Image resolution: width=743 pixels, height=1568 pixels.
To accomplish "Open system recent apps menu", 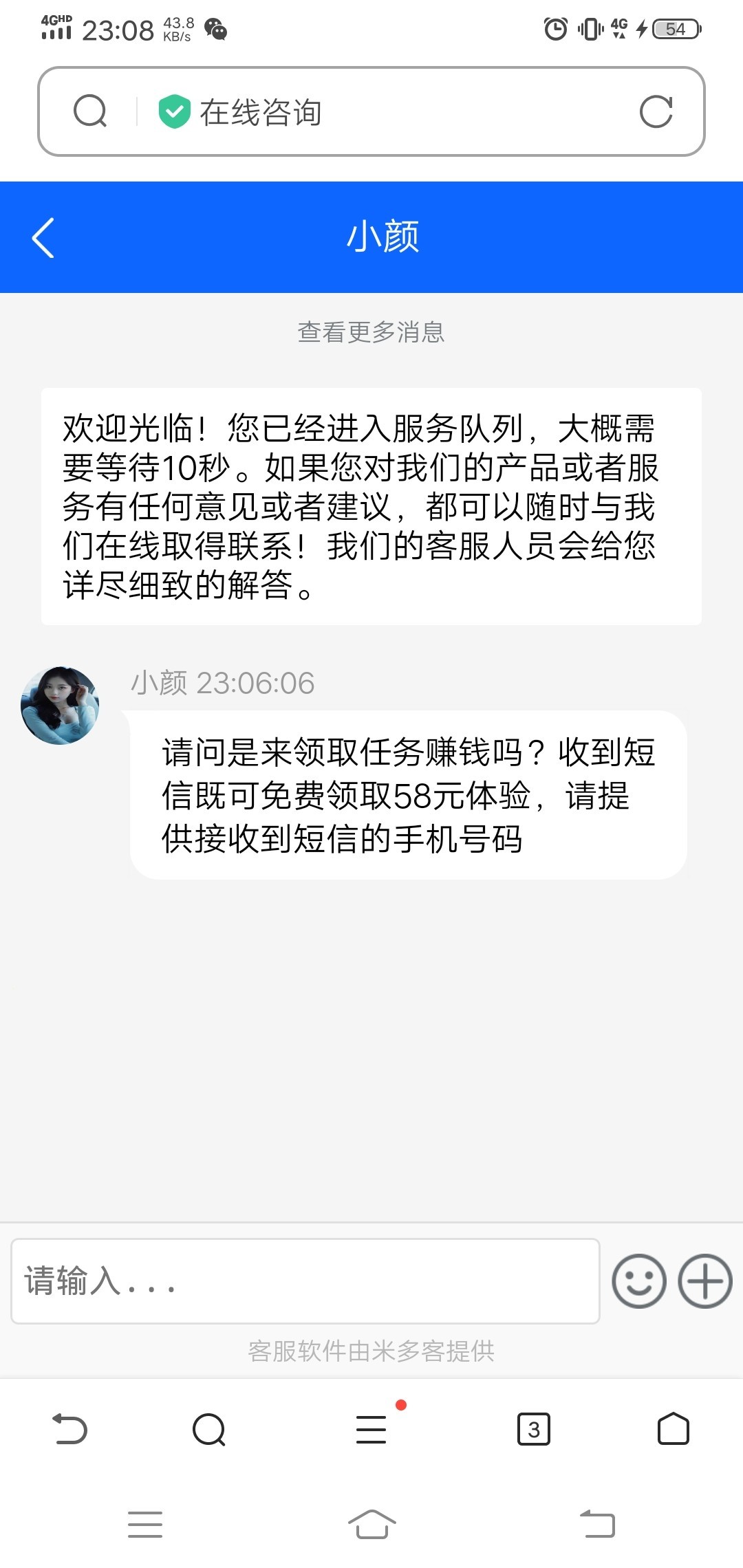I will (145, 1524).
